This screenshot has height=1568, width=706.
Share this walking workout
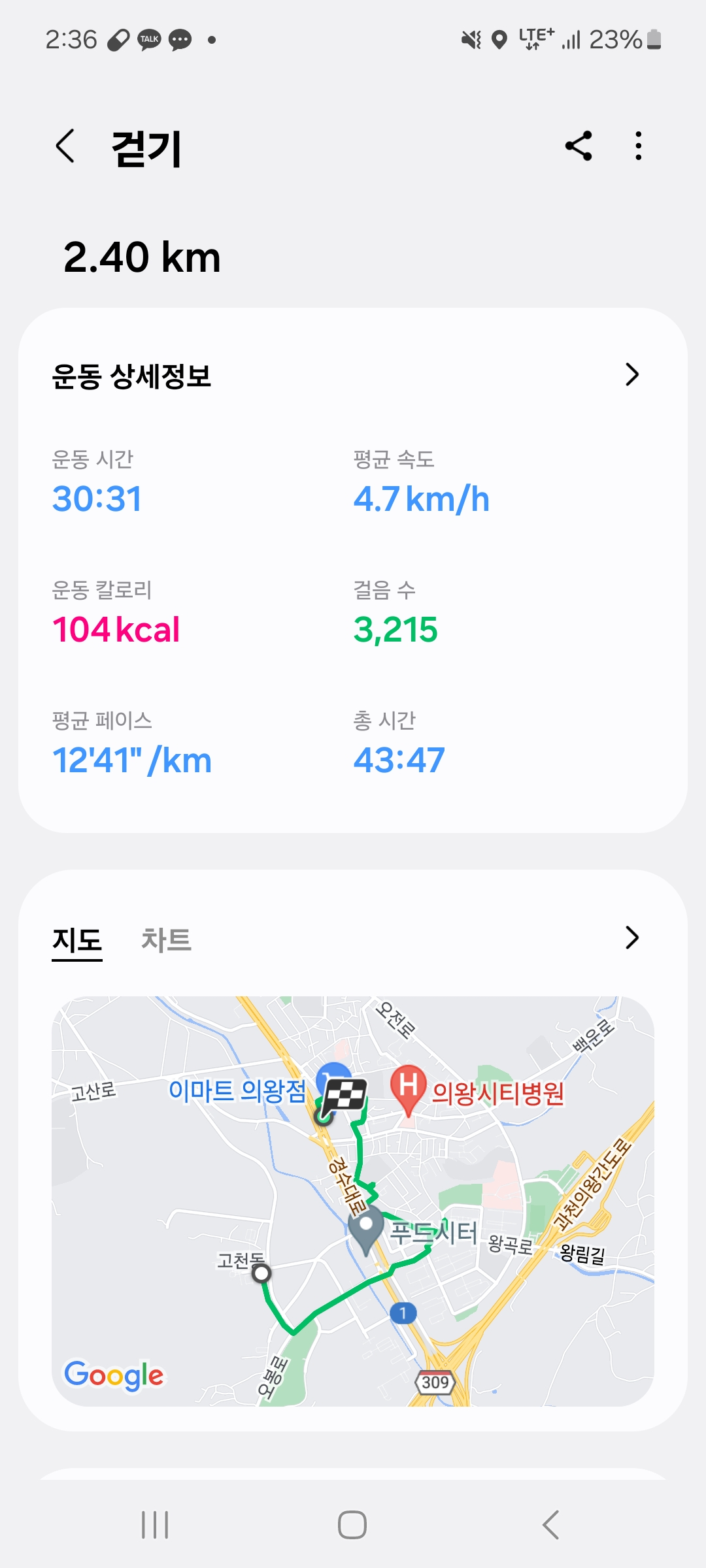[x=579, y=146]
